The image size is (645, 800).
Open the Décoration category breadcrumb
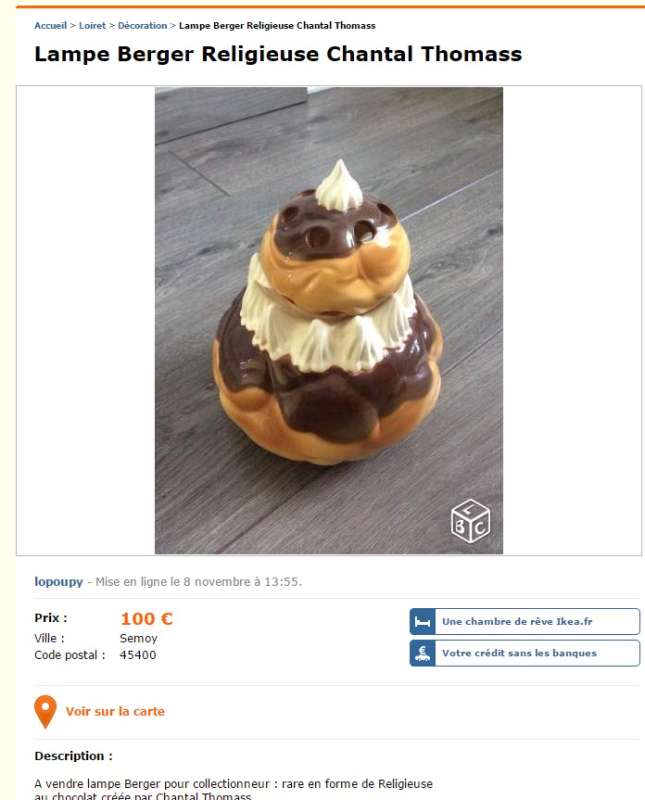click(x=142, y=26)
